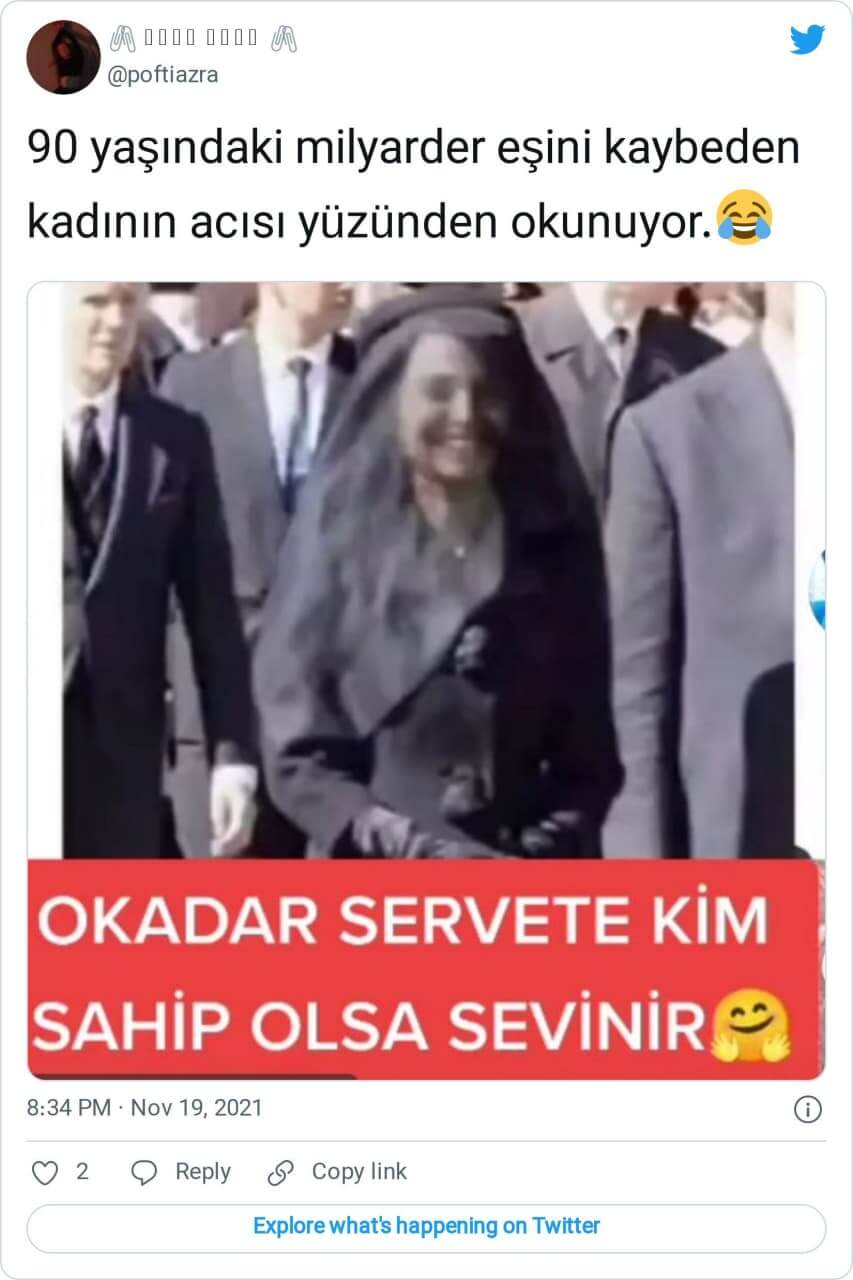853x1280 pixels.
Task: Open @poftiazra profile handle
Action: coord(162,74)
